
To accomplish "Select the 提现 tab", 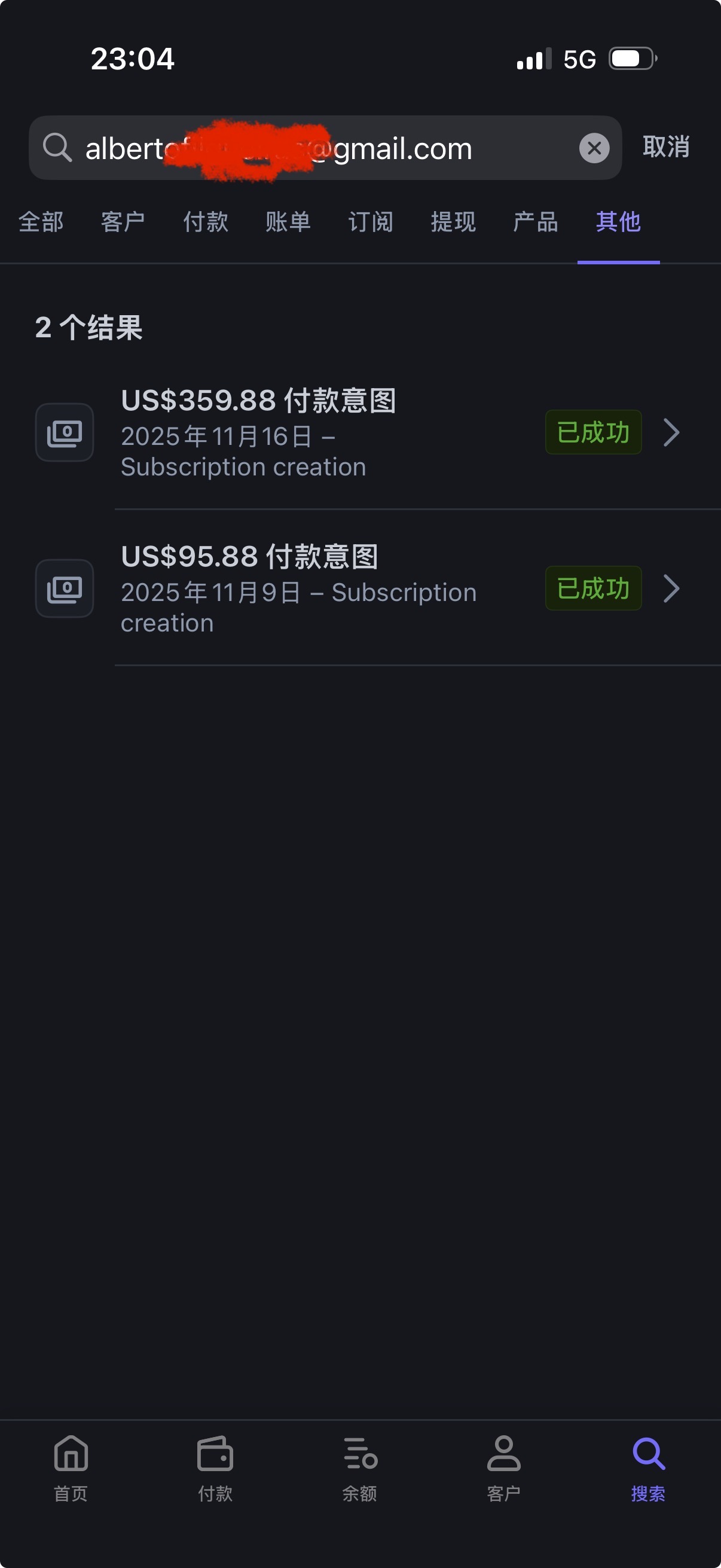I will click(453, 222).
